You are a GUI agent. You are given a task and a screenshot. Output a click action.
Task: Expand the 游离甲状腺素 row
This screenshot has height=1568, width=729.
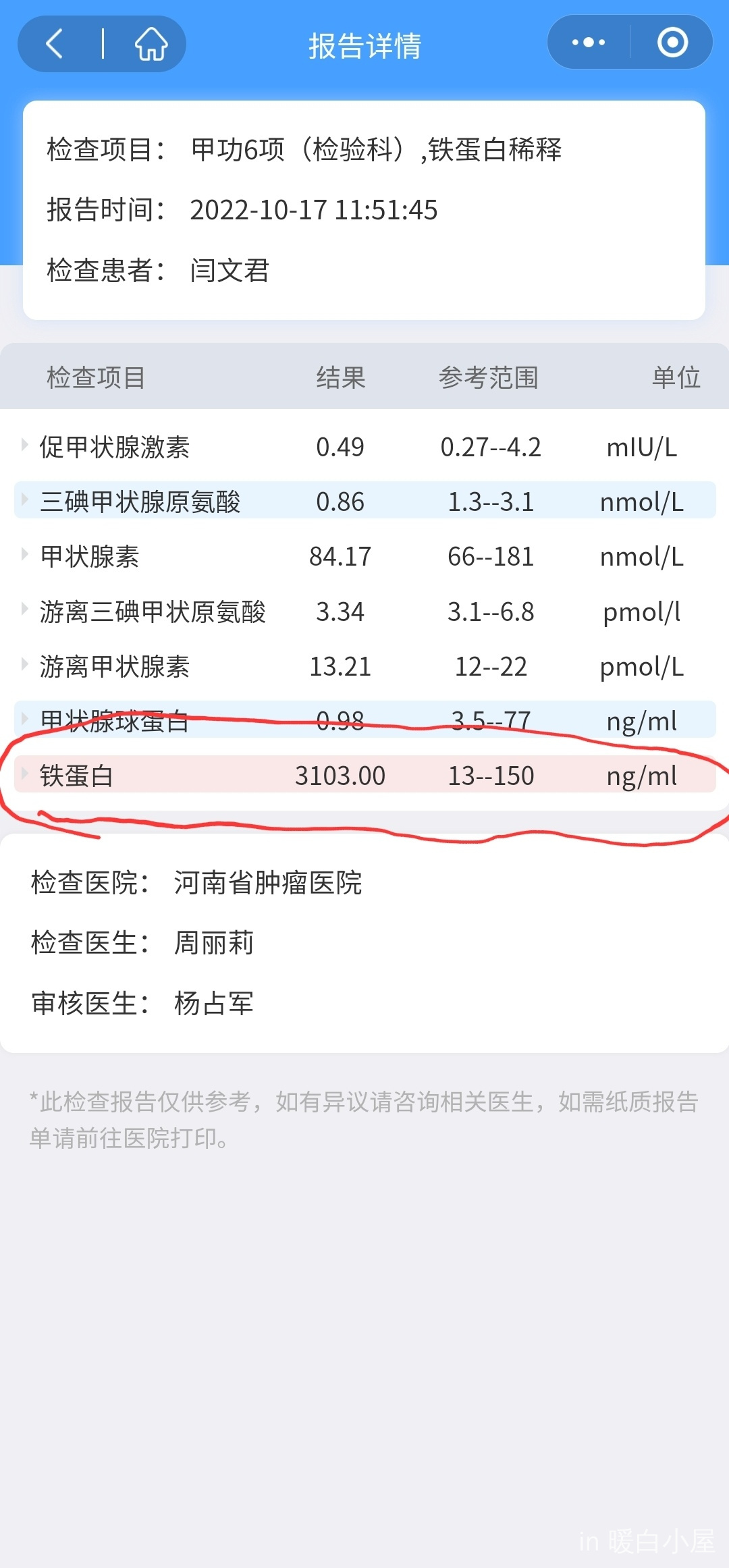point(26,665)
